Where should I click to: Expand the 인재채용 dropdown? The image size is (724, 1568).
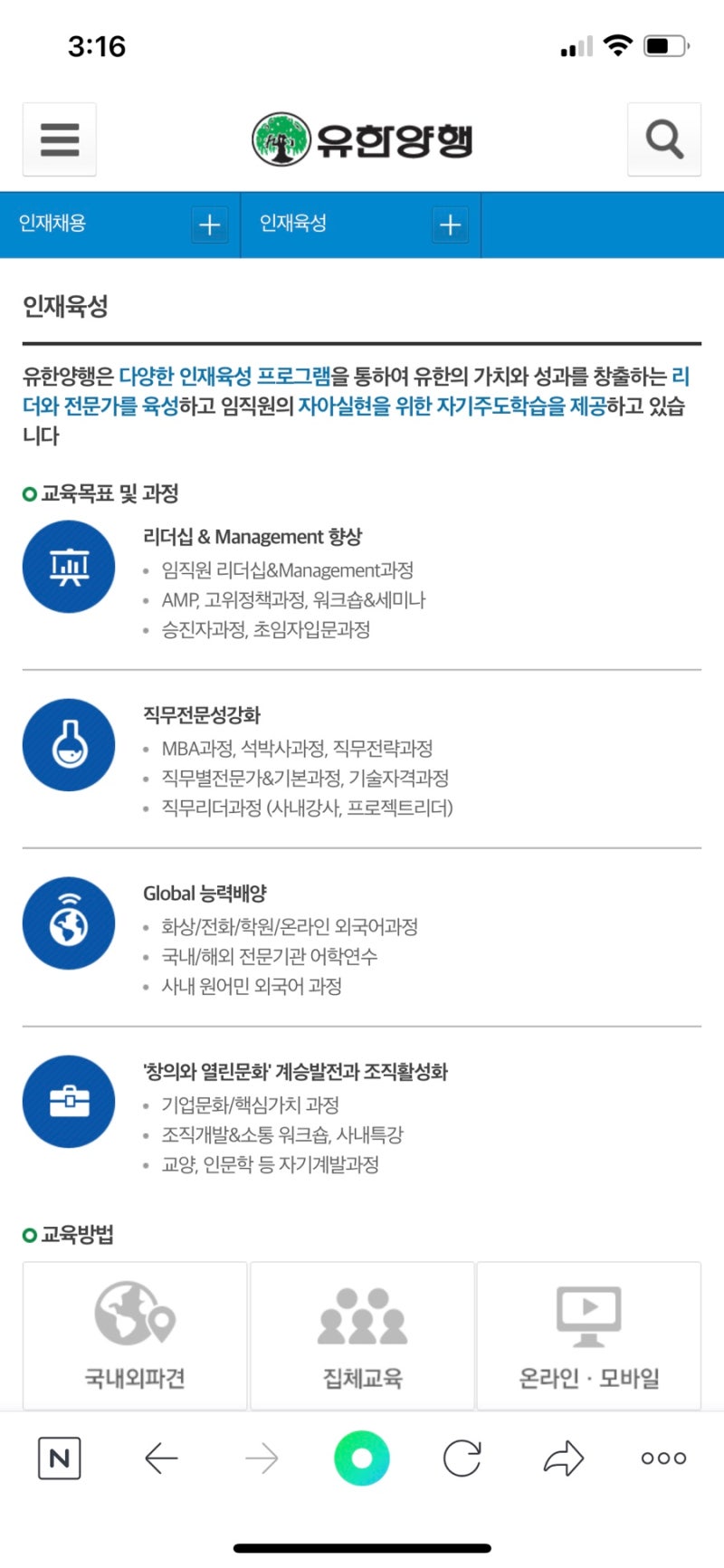tap(209, 225)
